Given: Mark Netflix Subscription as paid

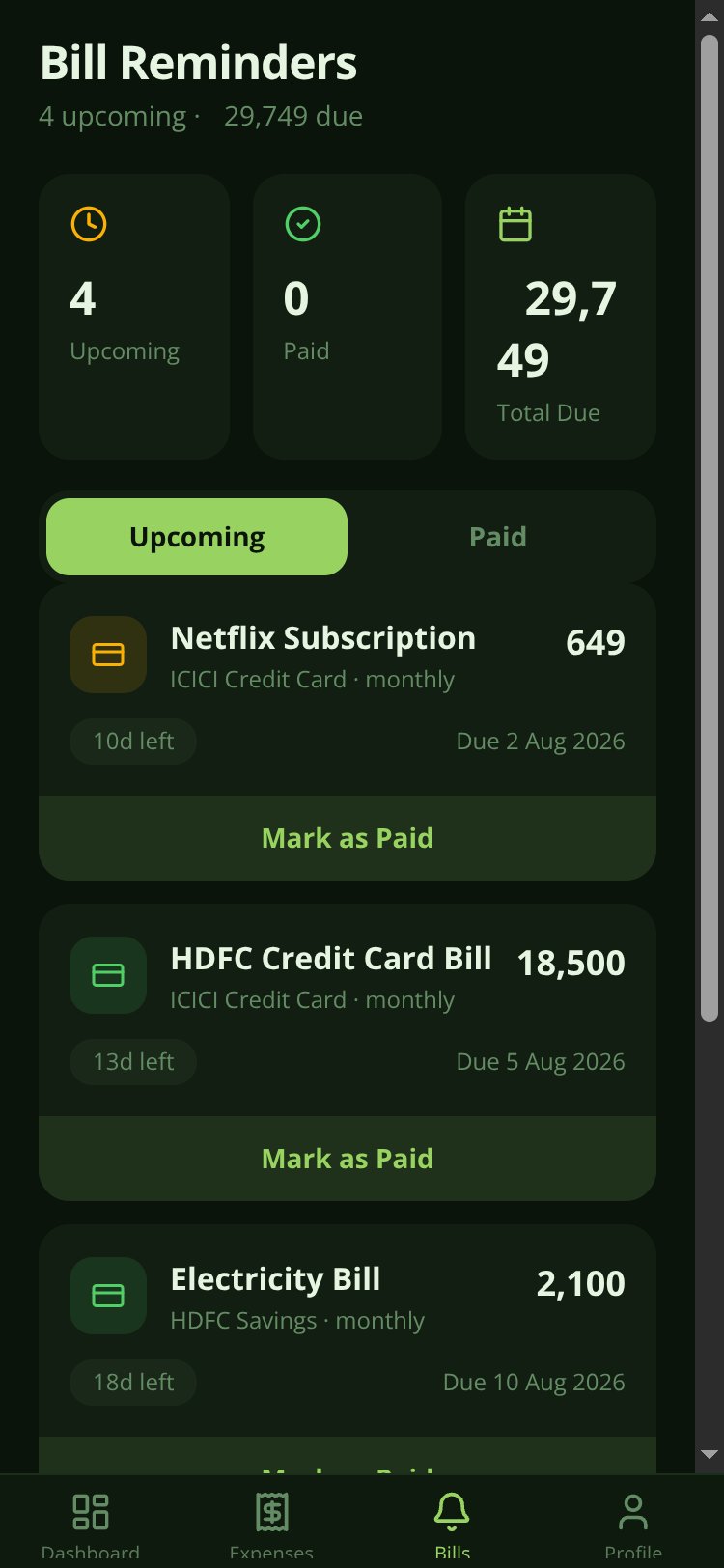Looking at the screenshot, I should (x=348, y=838).
